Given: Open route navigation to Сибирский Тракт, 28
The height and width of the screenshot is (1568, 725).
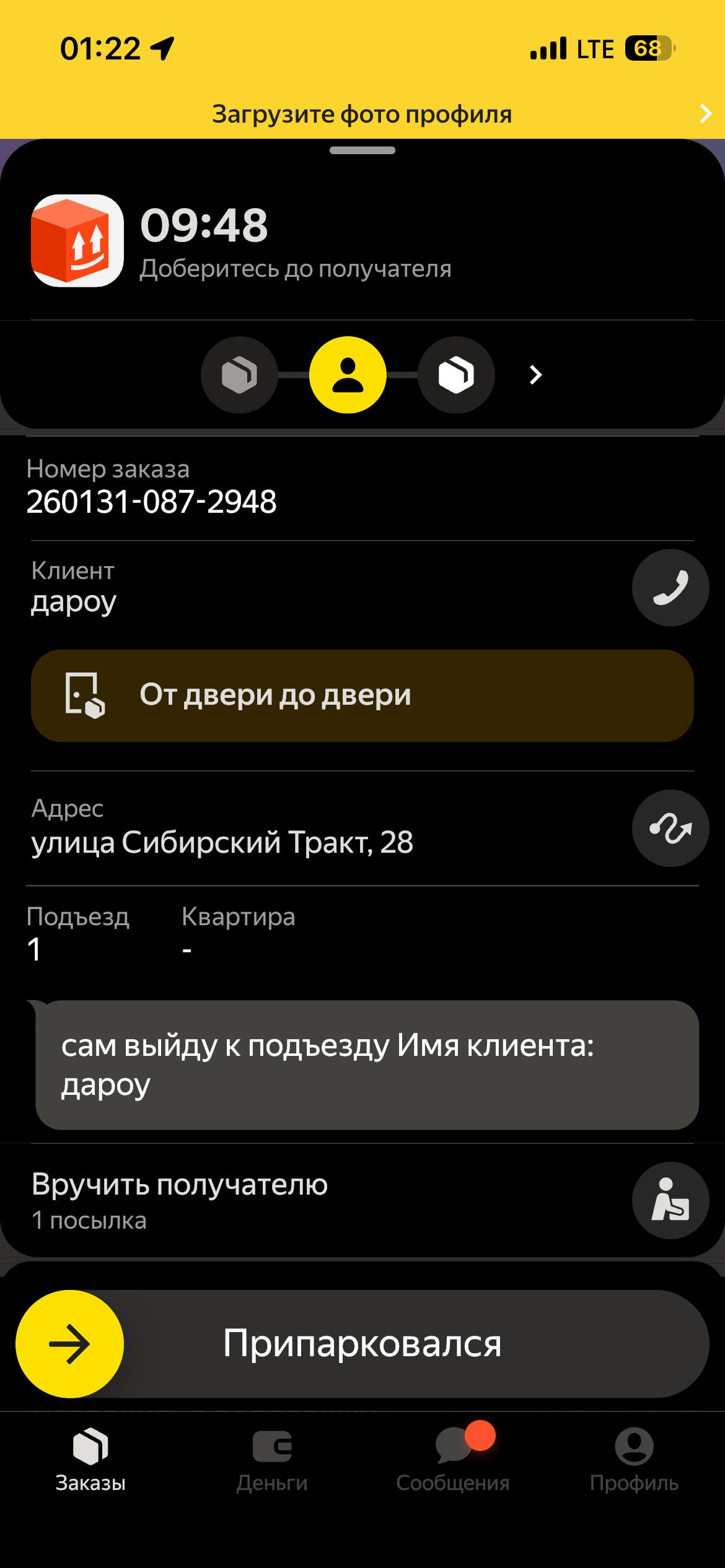Looking at the screenshot, I should 670,828.
